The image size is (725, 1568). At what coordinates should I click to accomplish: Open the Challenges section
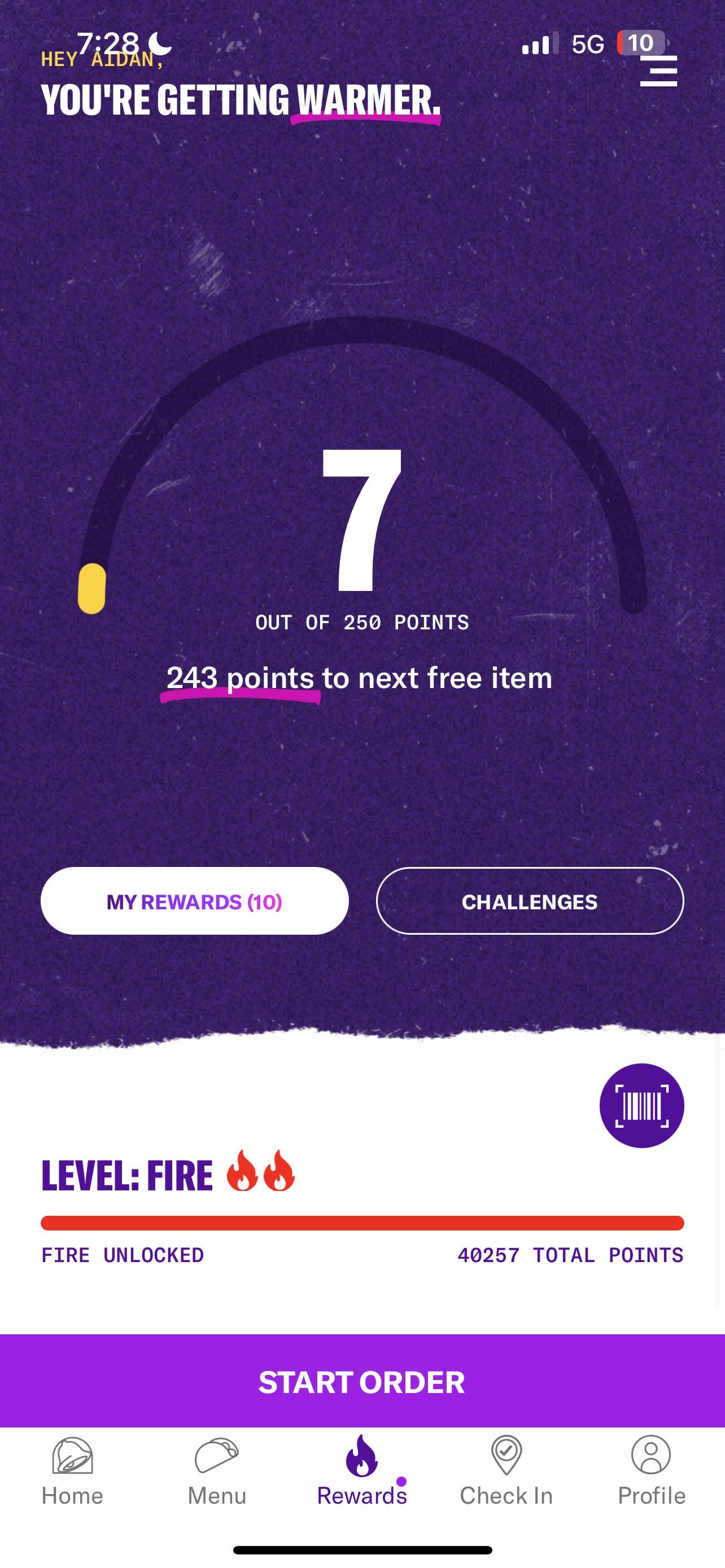(x=530, y=901)
